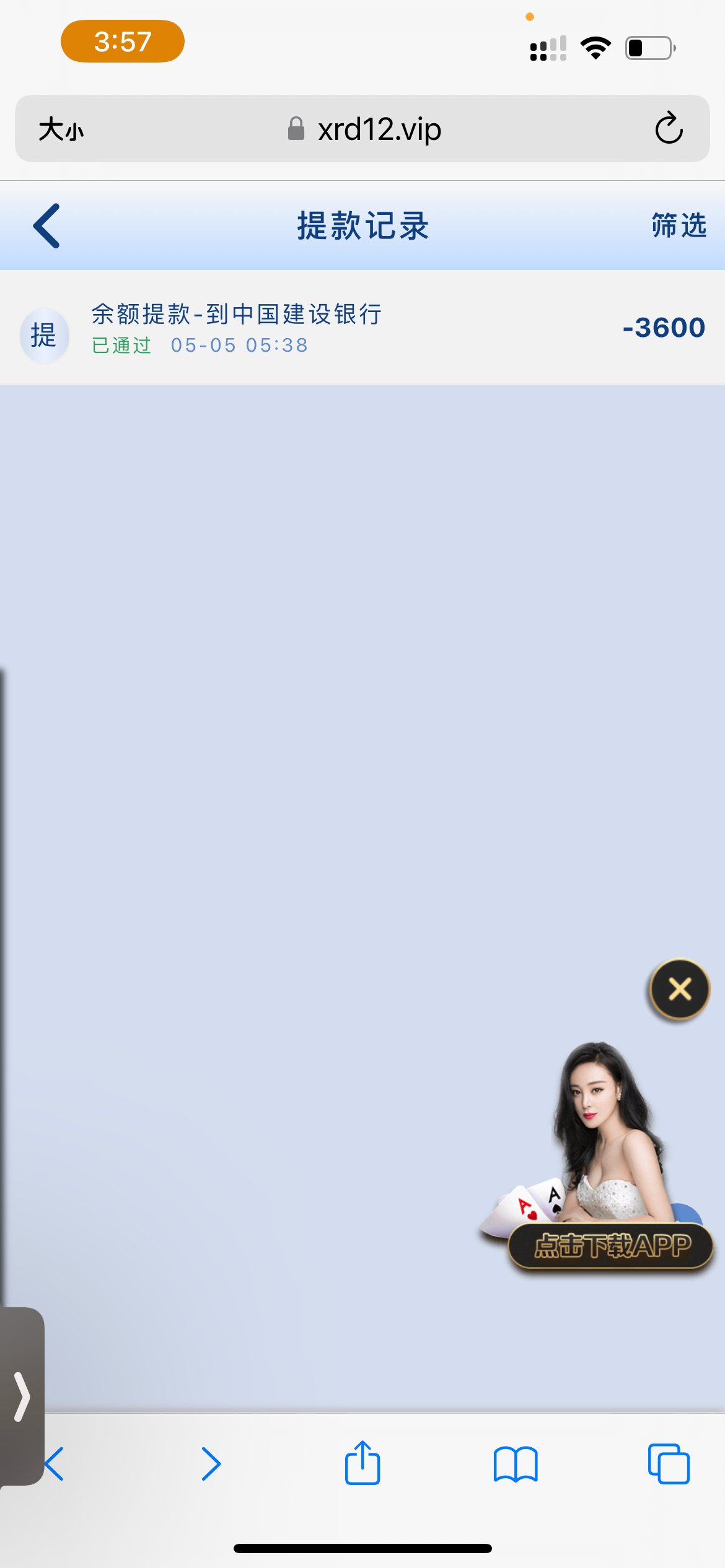
Task: Open the Safari tabs overview
Action: point(669,1464)
